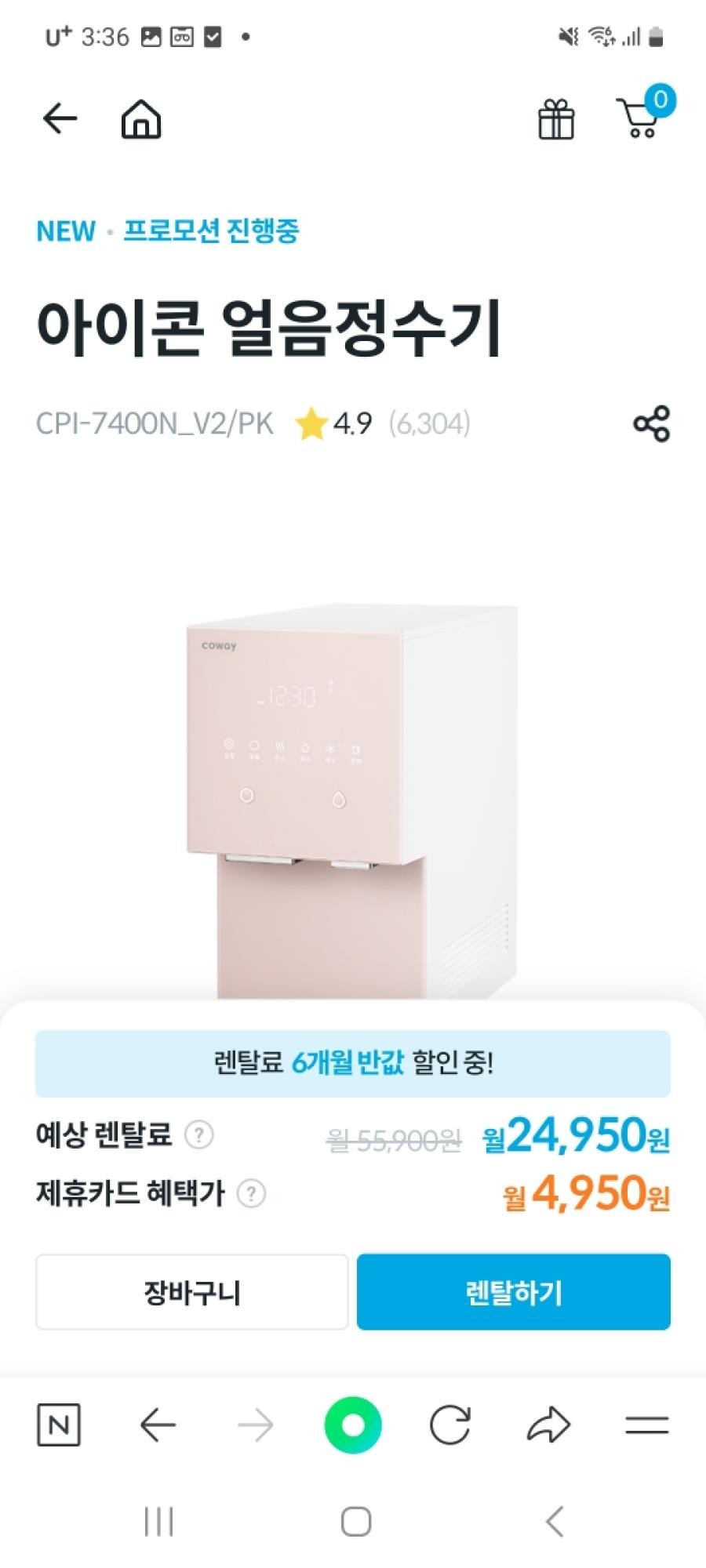
Task: Open help for 예상 렌탈료
Action: [198, 1134]
